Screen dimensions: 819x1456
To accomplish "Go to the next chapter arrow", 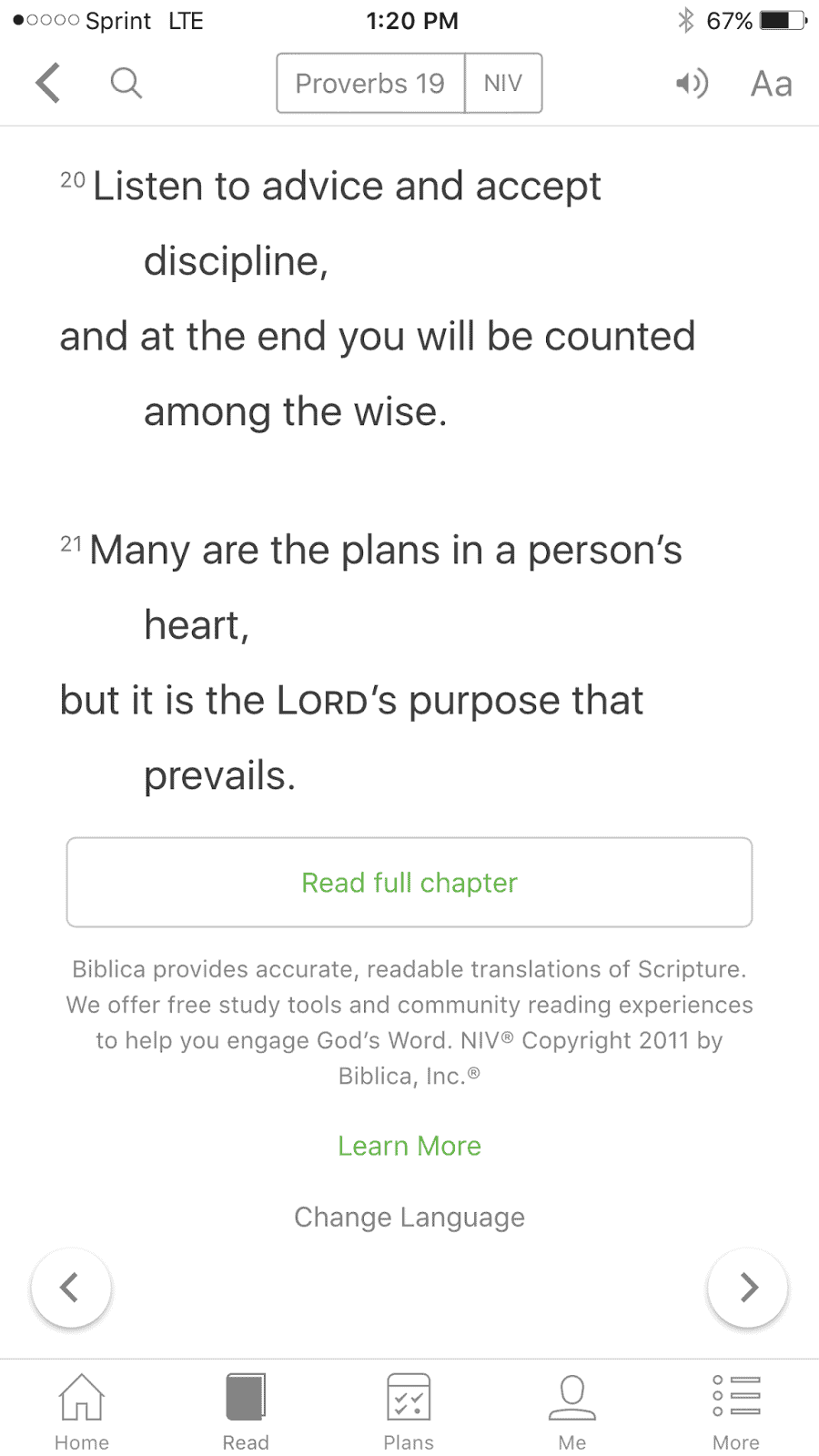I will (748, 1287).
